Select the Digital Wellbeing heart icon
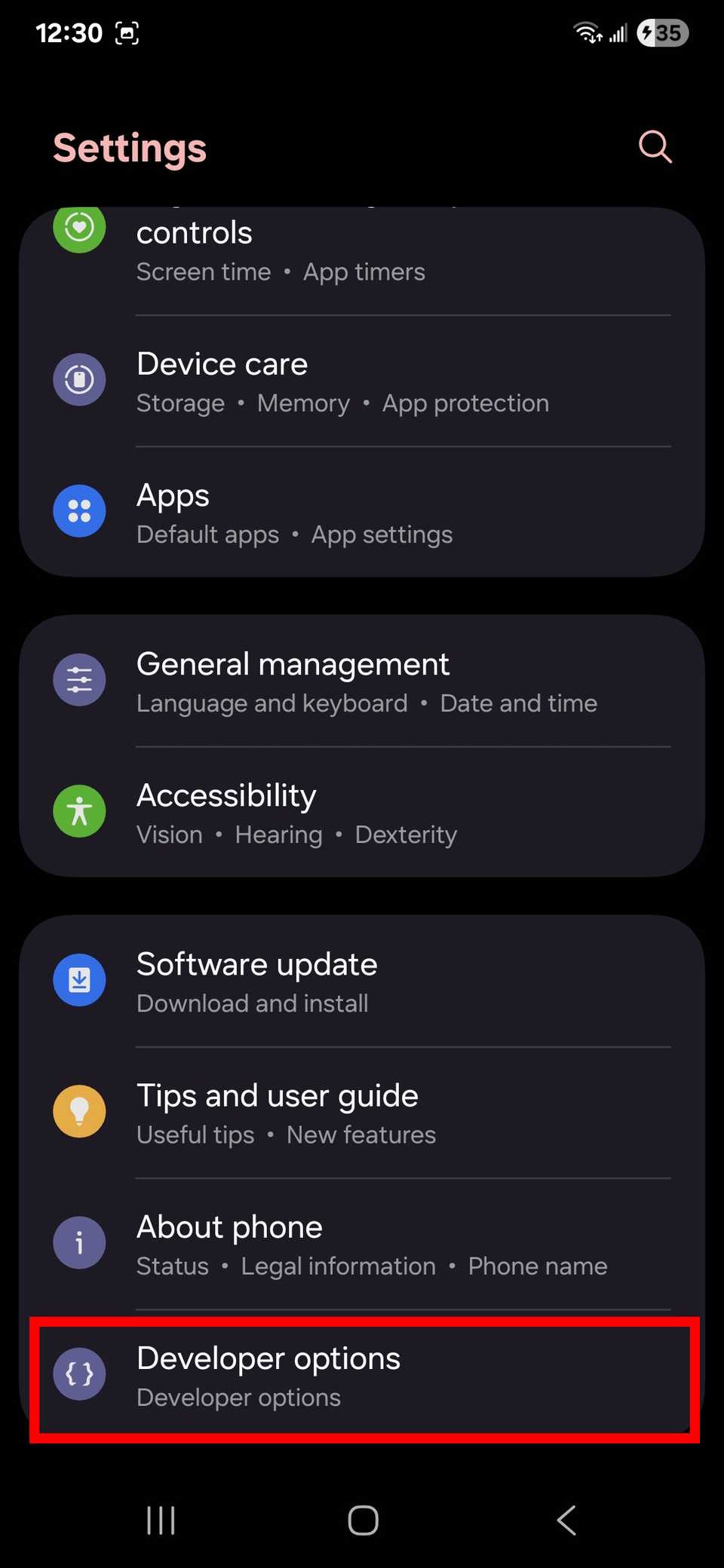Viewport: 724px width, 1568px height. [x=79, y=230]
